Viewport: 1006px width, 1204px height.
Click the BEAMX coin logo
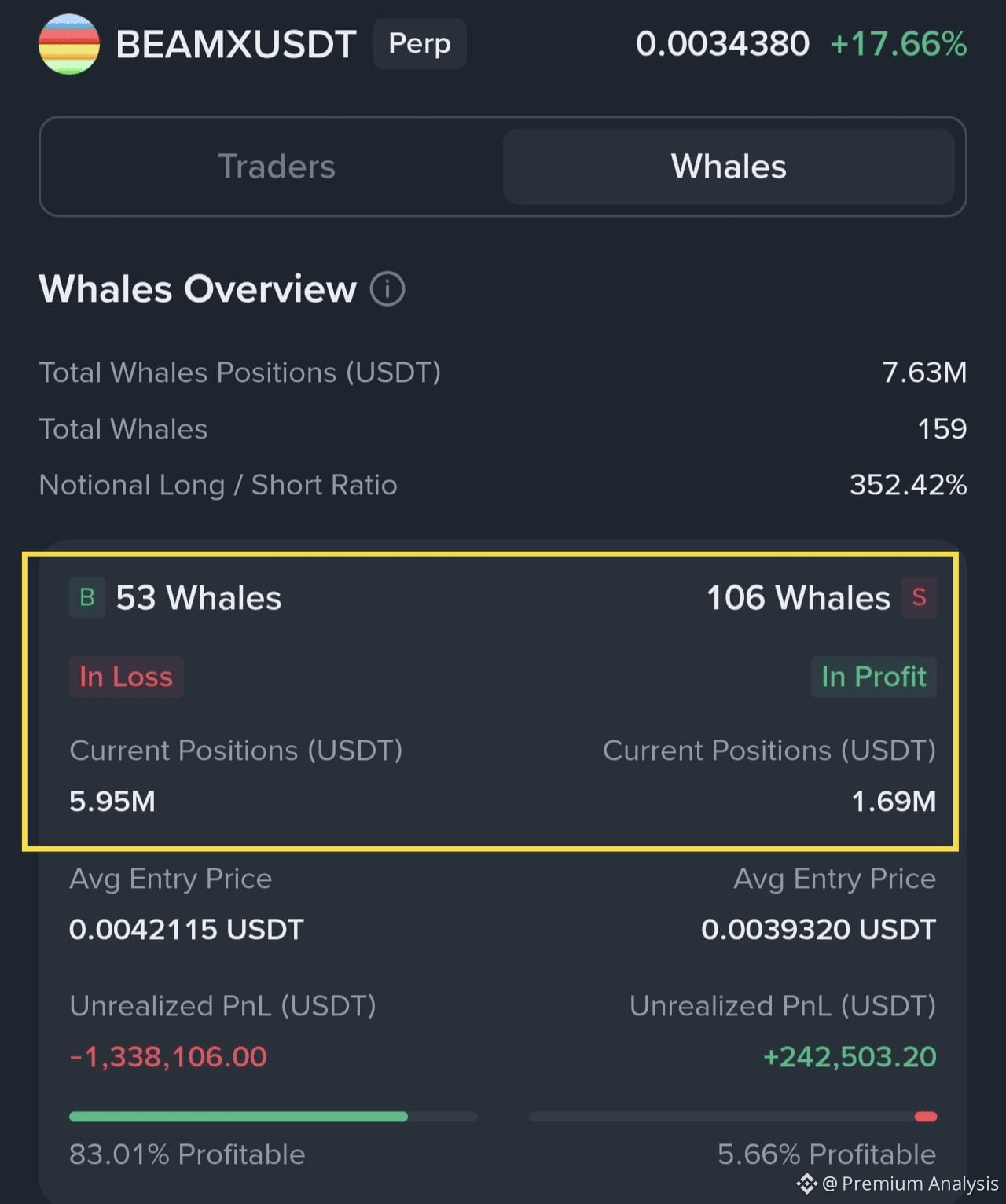[x=69, y=45]
